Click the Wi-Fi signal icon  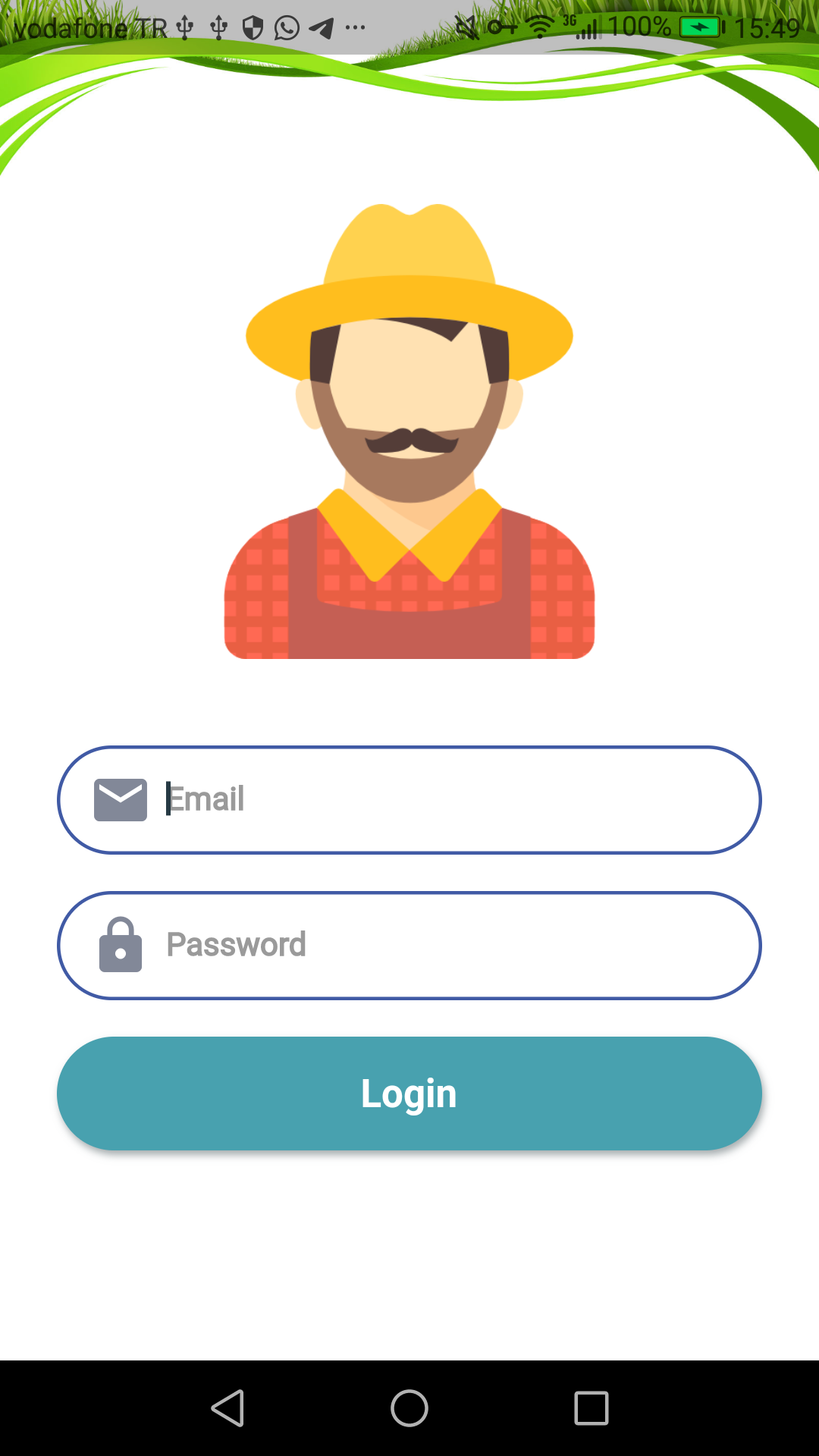[x=538, y=26]
